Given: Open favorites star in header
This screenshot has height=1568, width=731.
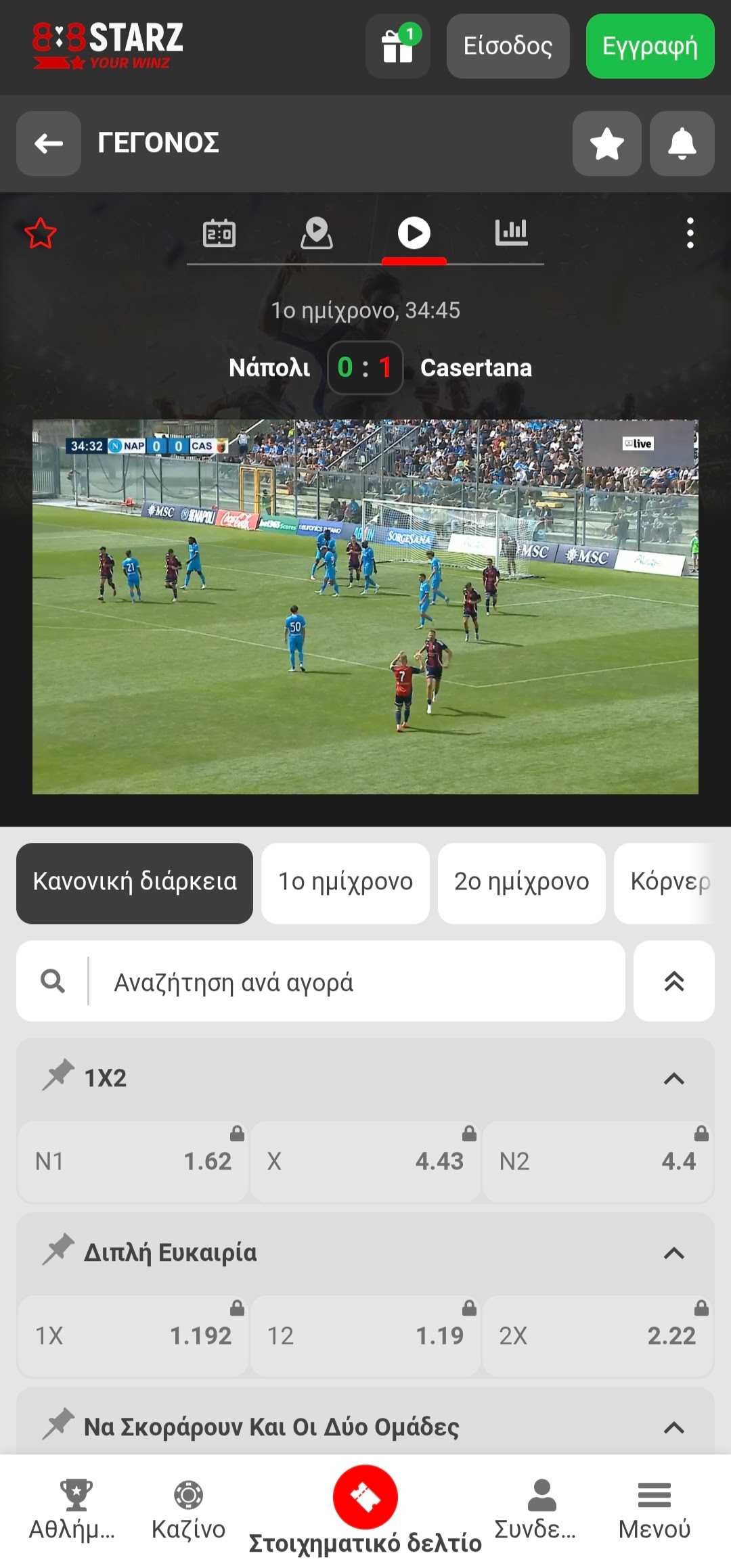Looking at the screenshot, I should tap(606, 143).
